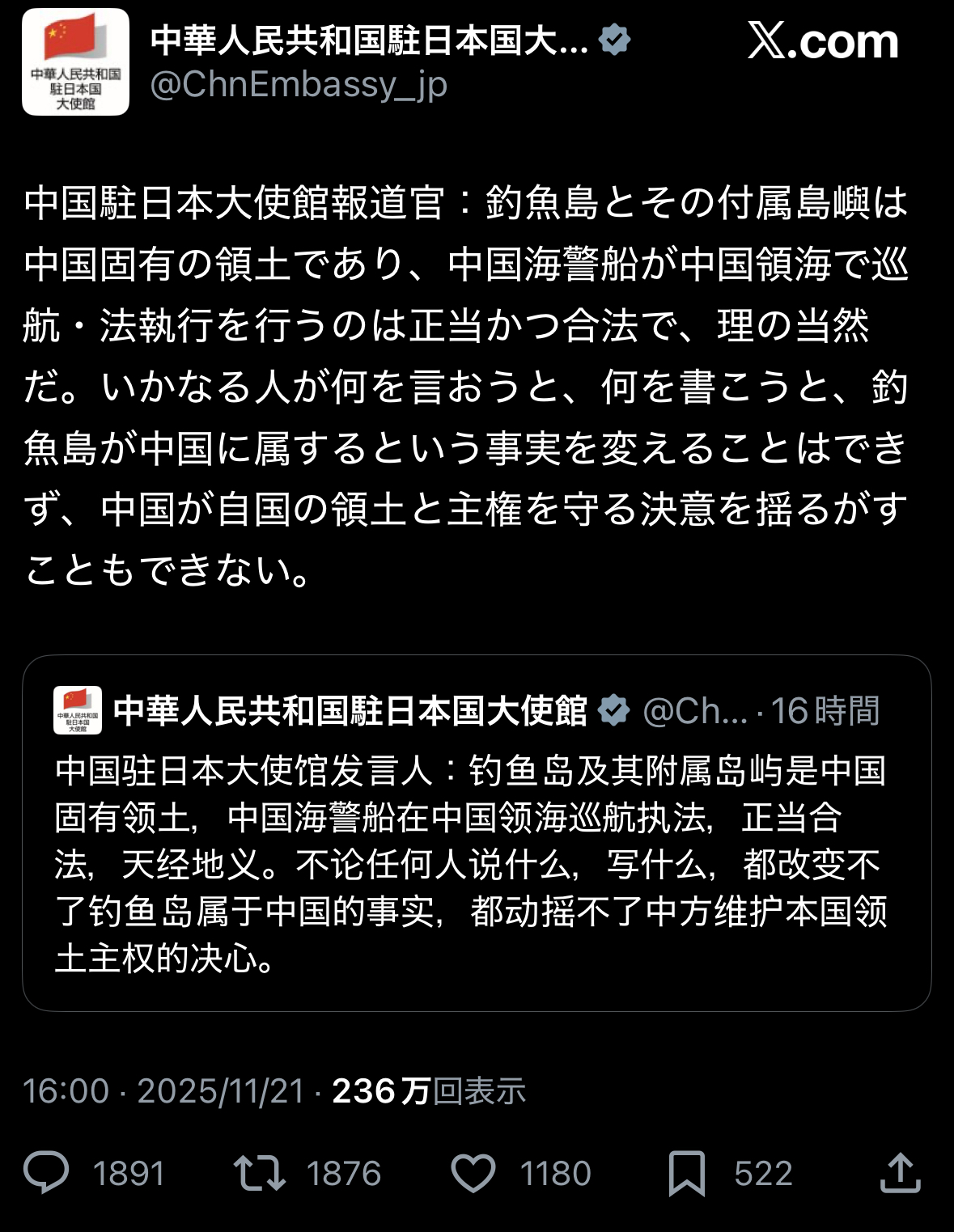Screen dimensions: 954x1232
Task: Reply to the embassy's post
Action: [46, 1173]
